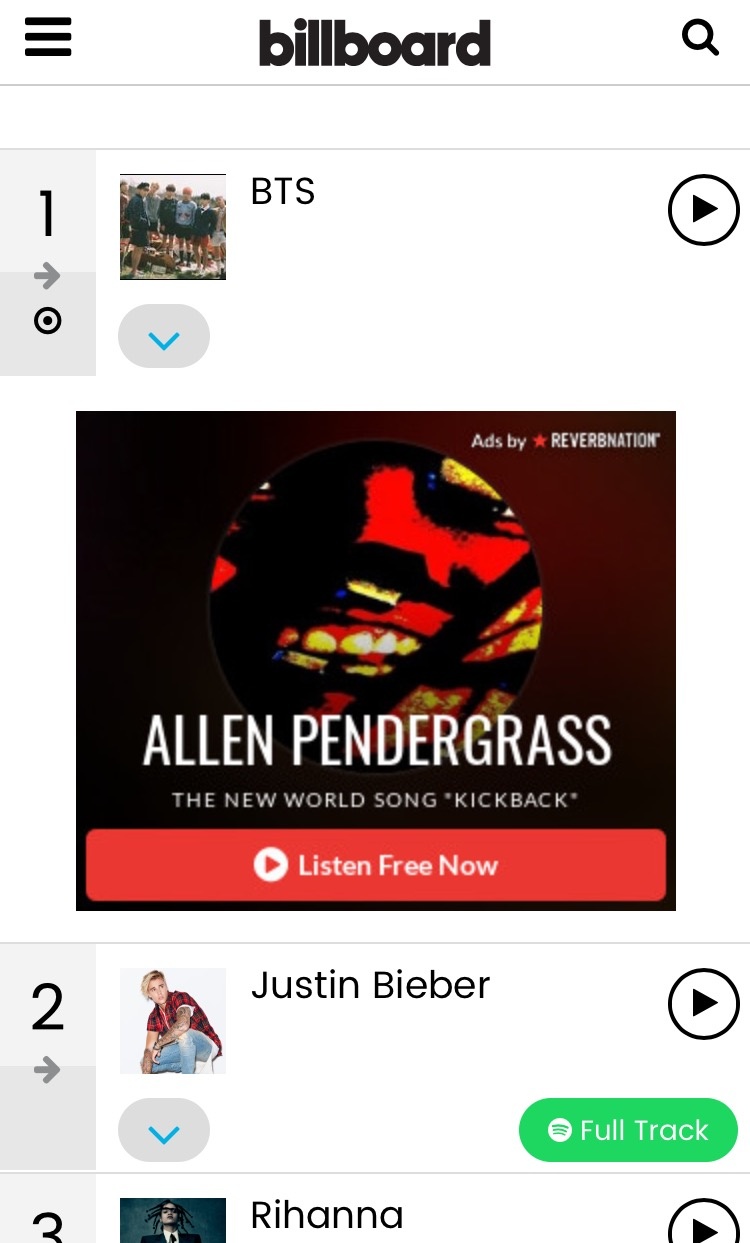This screenshot has width=750, height=1243.
Task: Open the search magnifier icon
Action: click(x=700, y=39)
